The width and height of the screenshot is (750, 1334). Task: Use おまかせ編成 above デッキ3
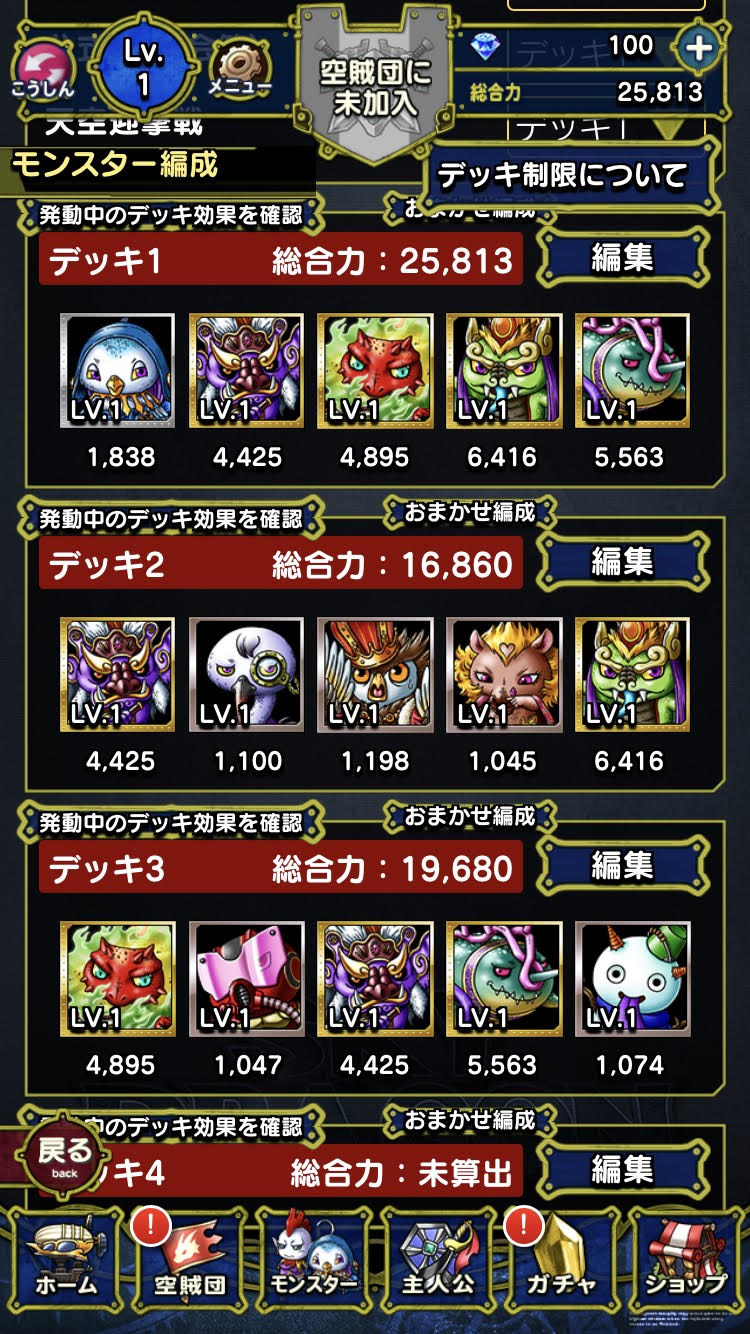469,817
